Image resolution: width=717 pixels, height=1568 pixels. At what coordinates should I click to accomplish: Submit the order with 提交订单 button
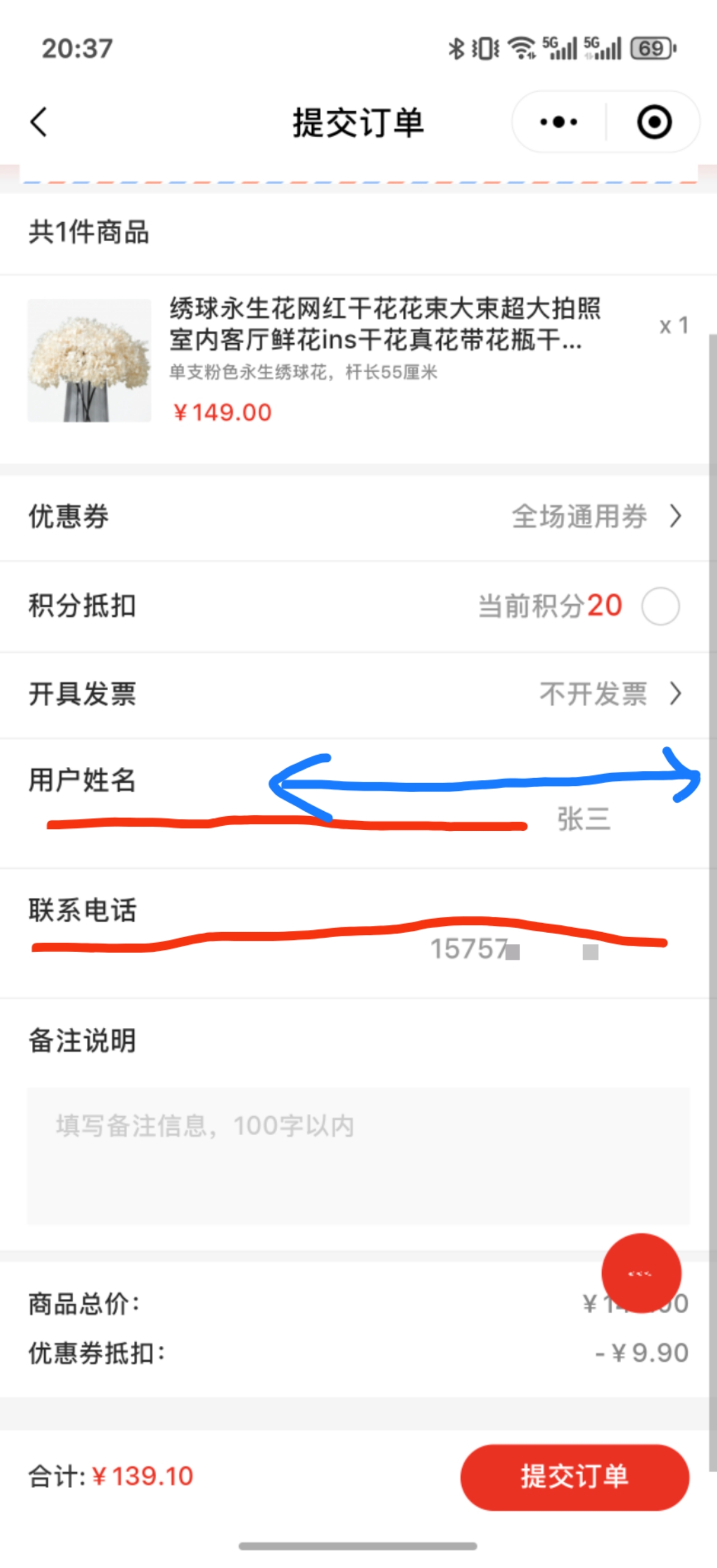(x=575, y=1476)
